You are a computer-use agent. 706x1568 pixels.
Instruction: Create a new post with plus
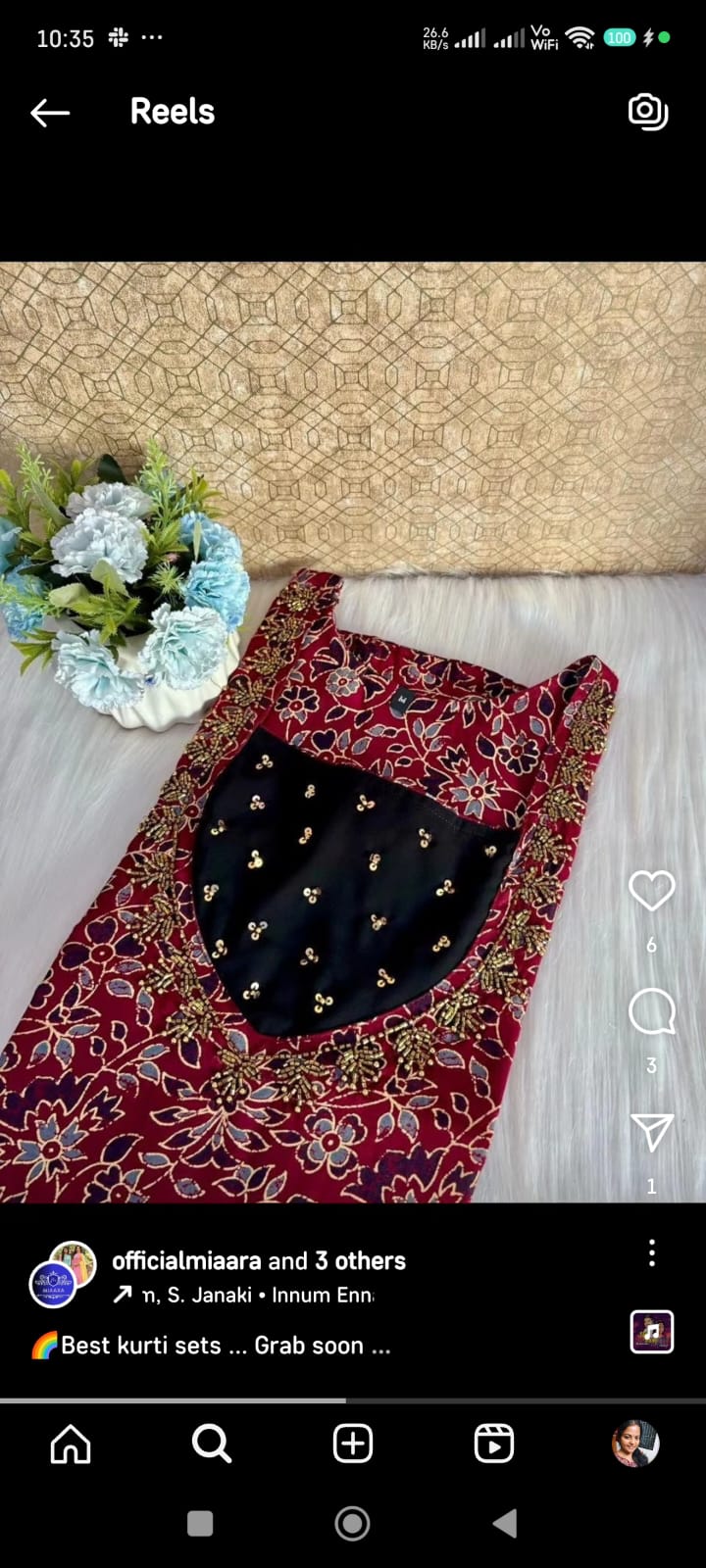pyautogui.click(x=353, y=1444)
